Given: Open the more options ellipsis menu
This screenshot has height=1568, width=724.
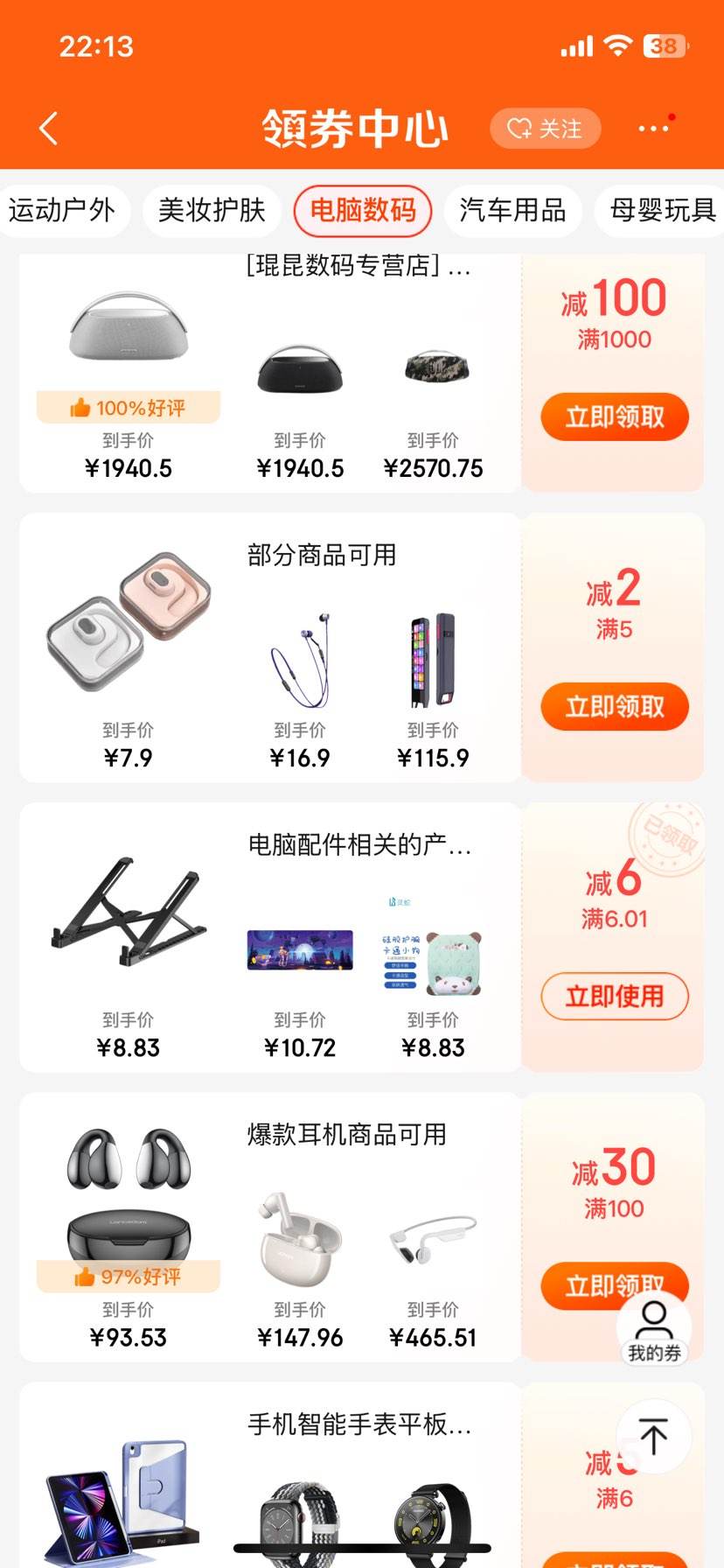Looking at the screenshot, I should coord(651,127).
